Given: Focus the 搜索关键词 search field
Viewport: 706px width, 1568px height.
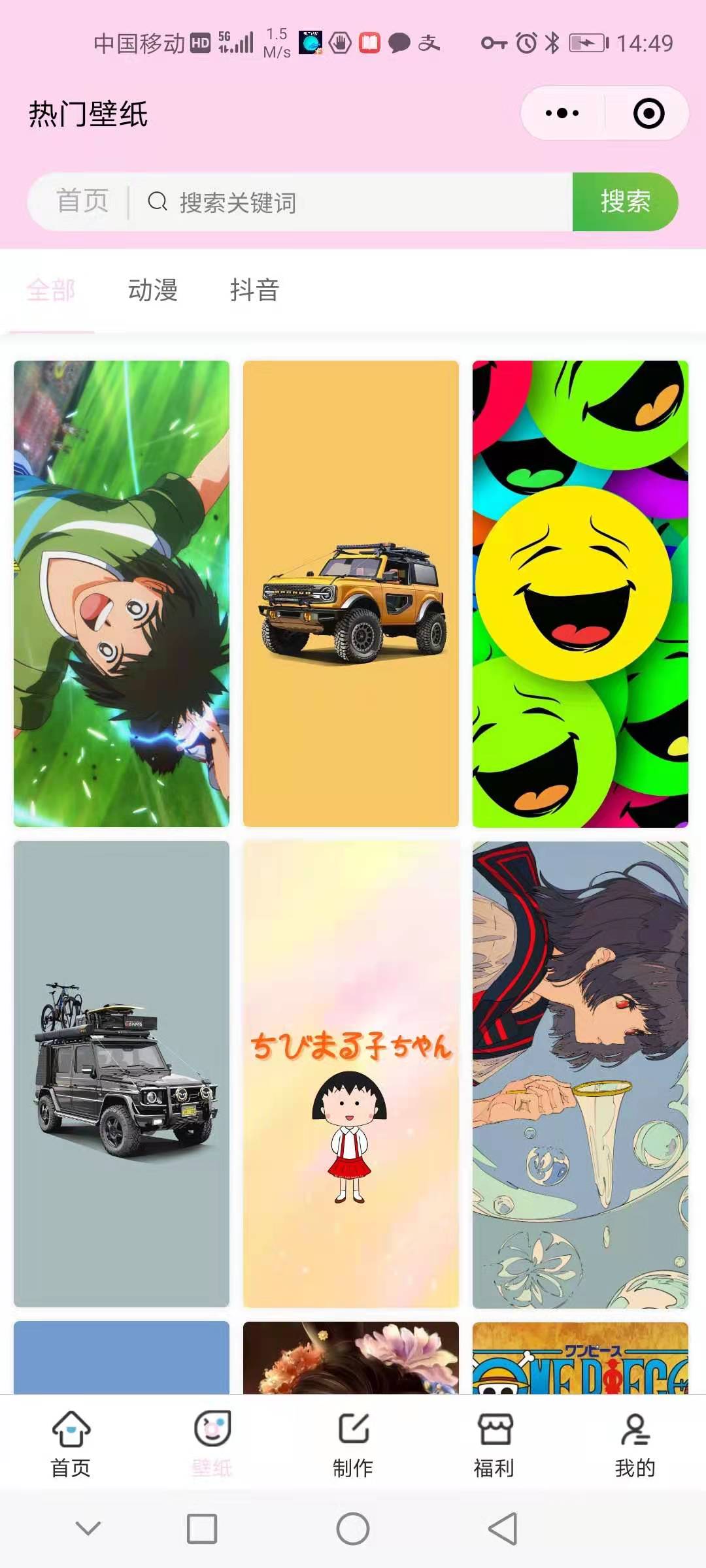Looking at the screenshot, I should (353, 203).
